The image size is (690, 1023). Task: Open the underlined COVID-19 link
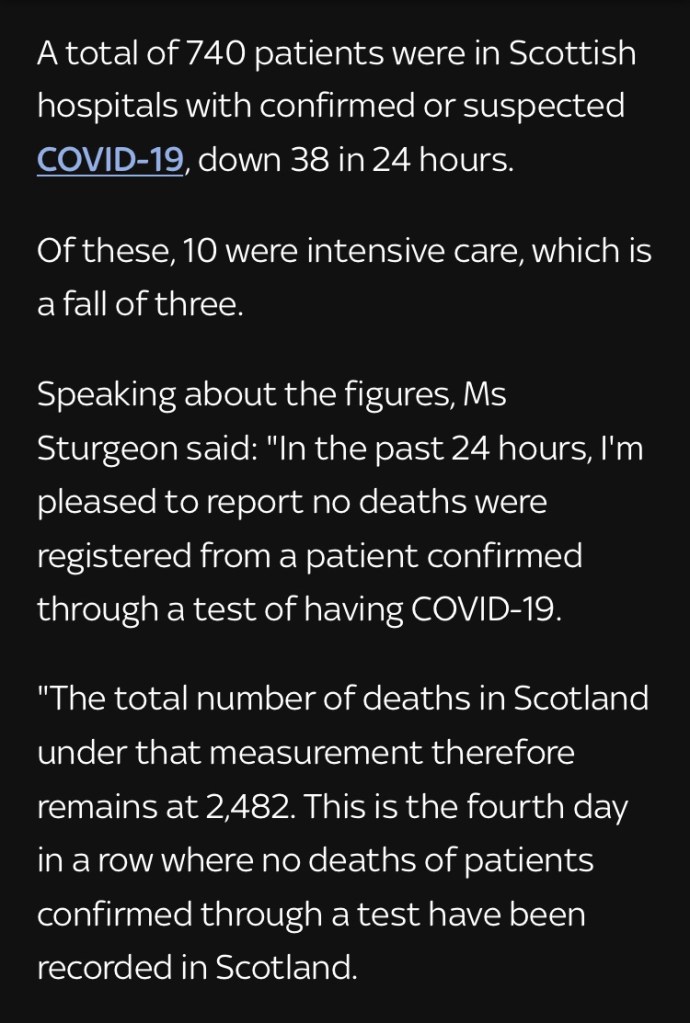coord(110,159)
